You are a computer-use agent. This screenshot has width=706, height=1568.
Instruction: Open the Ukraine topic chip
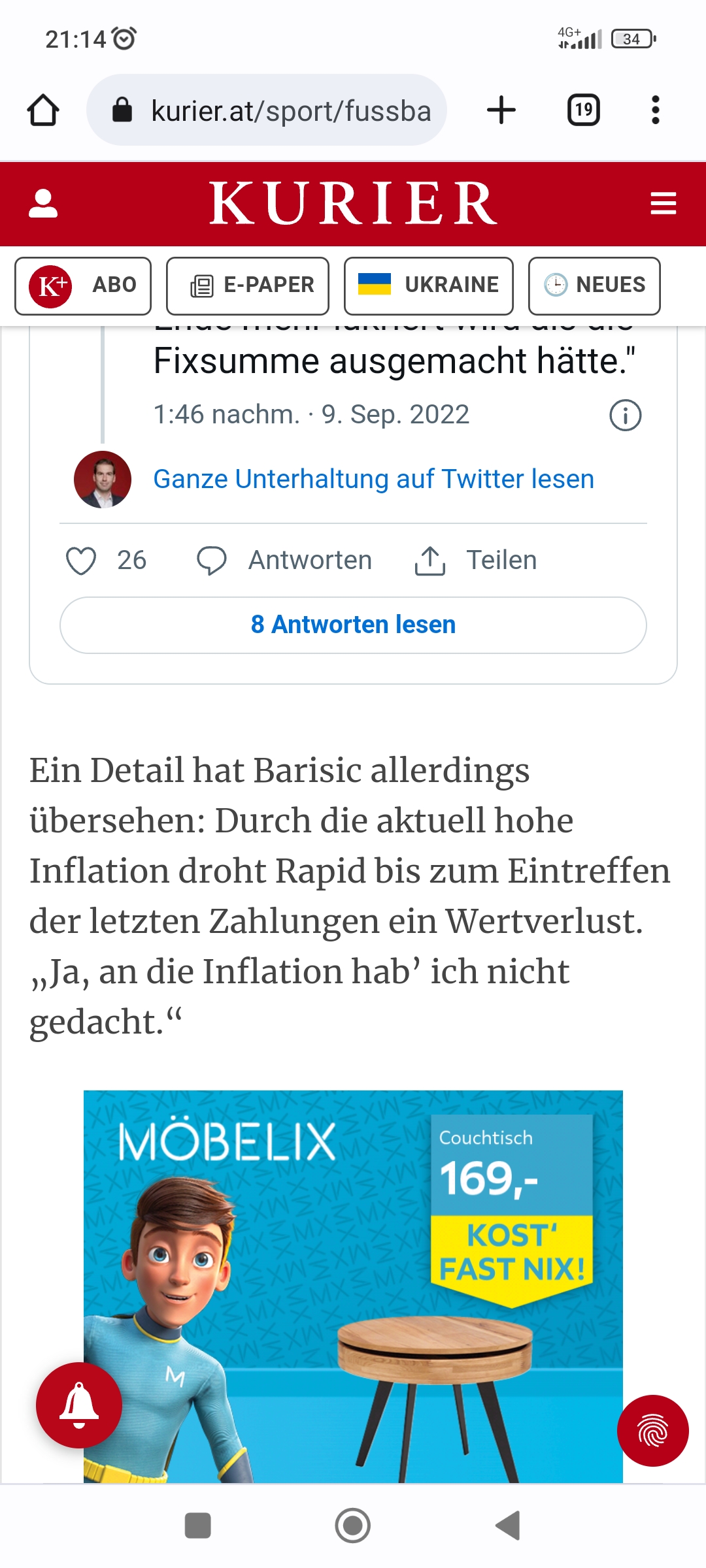click(429, 286)
